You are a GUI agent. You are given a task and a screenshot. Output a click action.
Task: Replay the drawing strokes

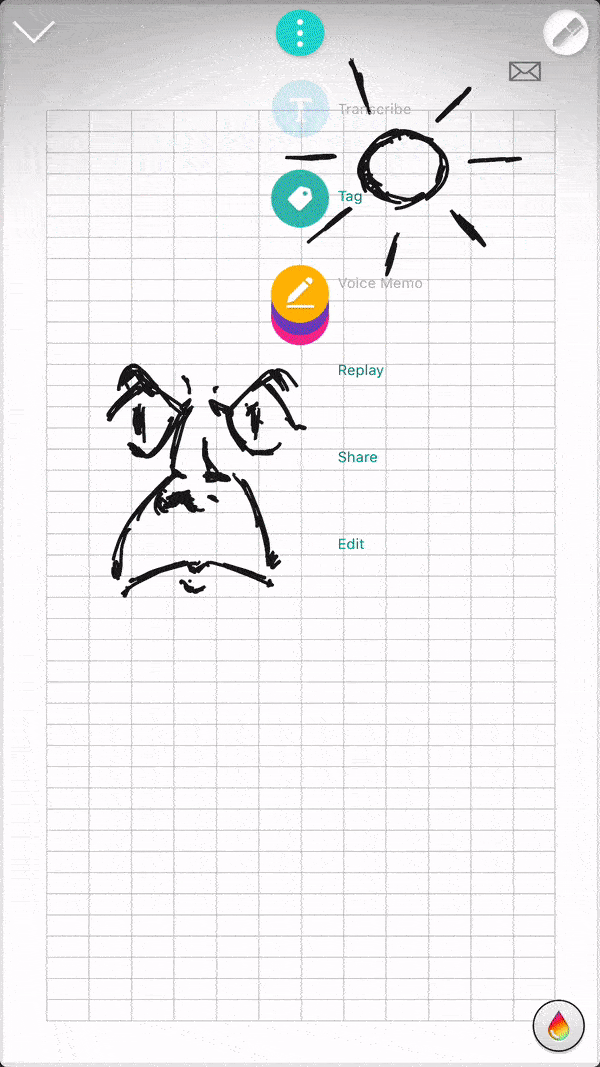(x=360, y=370)
